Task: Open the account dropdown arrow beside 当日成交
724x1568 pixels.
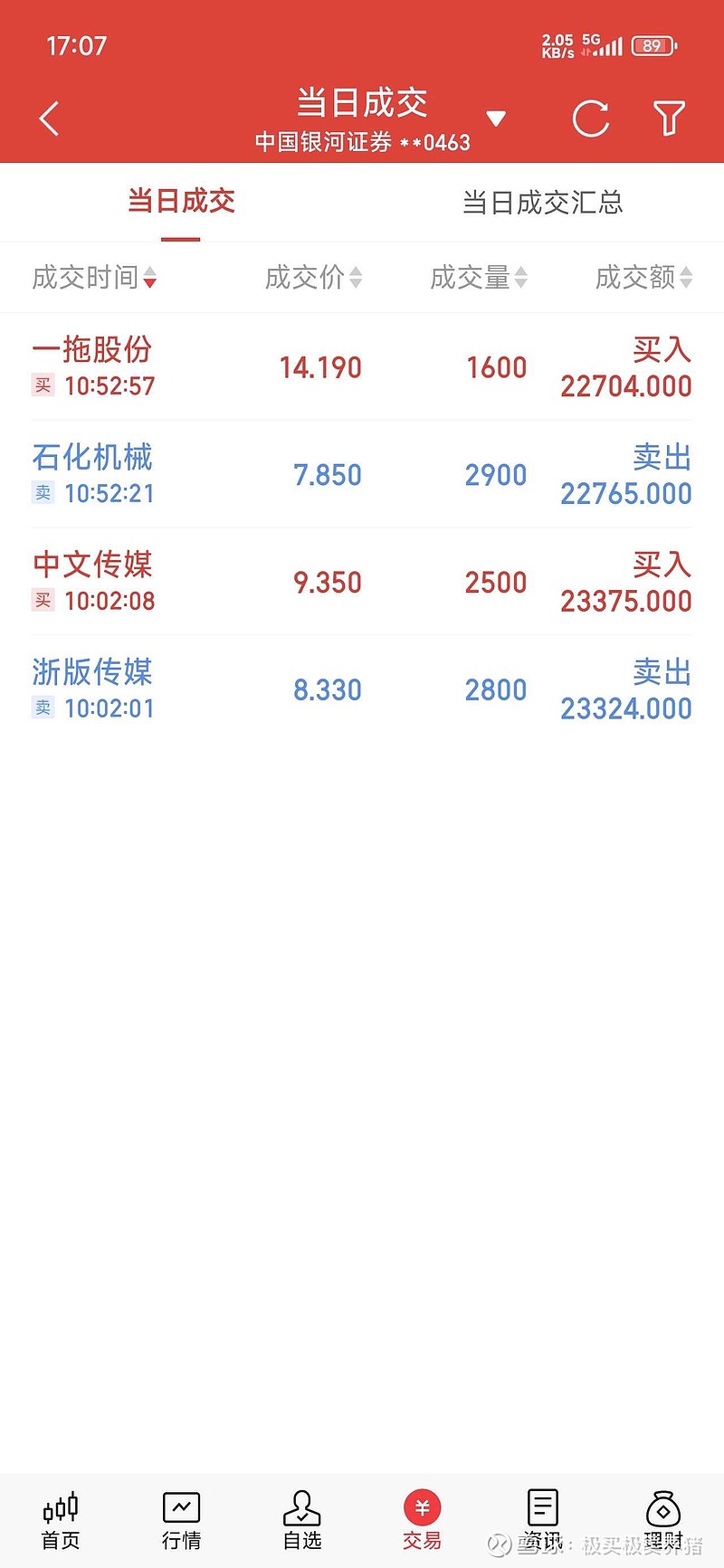Action: pyautogui.click(x=496, y=119)
